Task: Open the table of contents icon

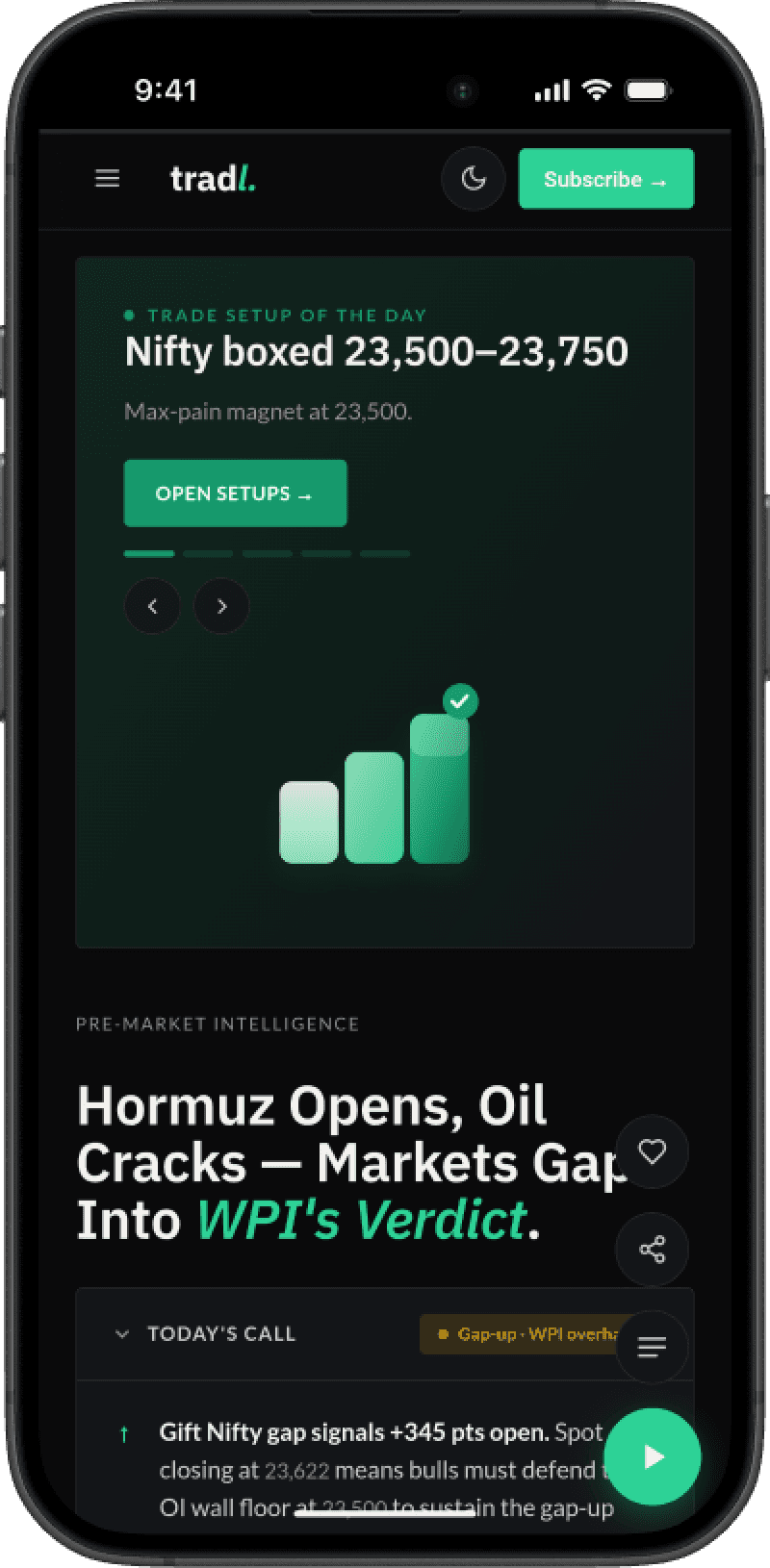Action: coord(653,1348)
